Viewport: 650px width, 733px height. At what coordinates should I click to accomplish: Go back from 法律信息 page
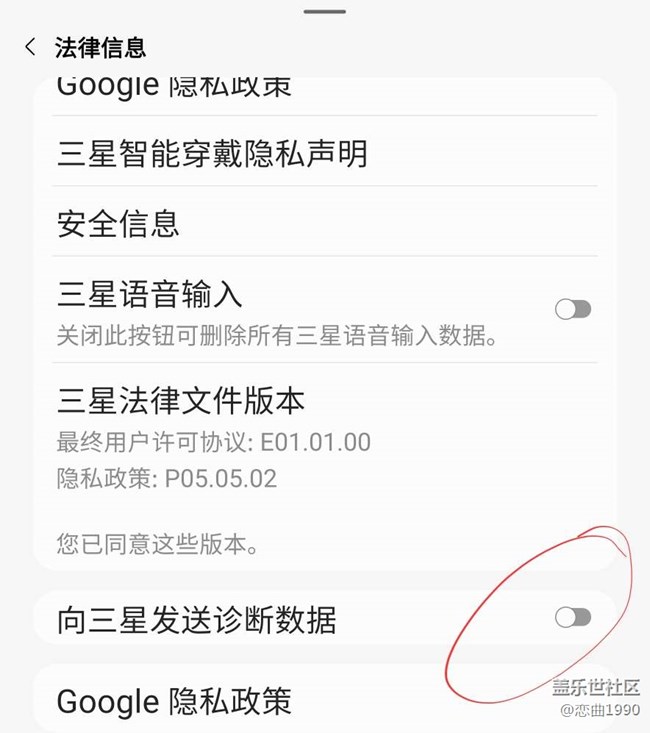pyautogui.click(x=31, y=47)
